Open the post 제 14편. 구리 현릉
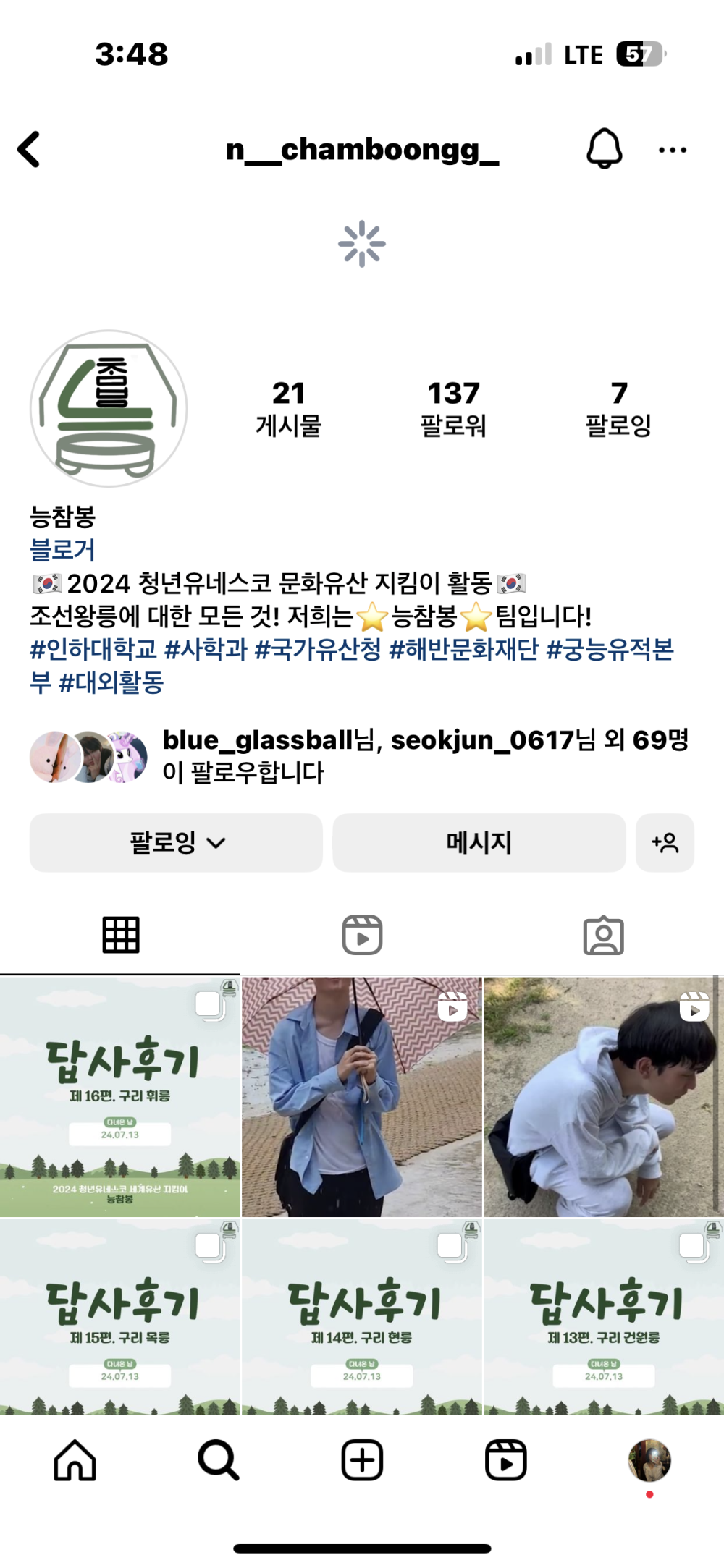The width and height of the screenshot is (724, 1568). [x=362, y=1317]
